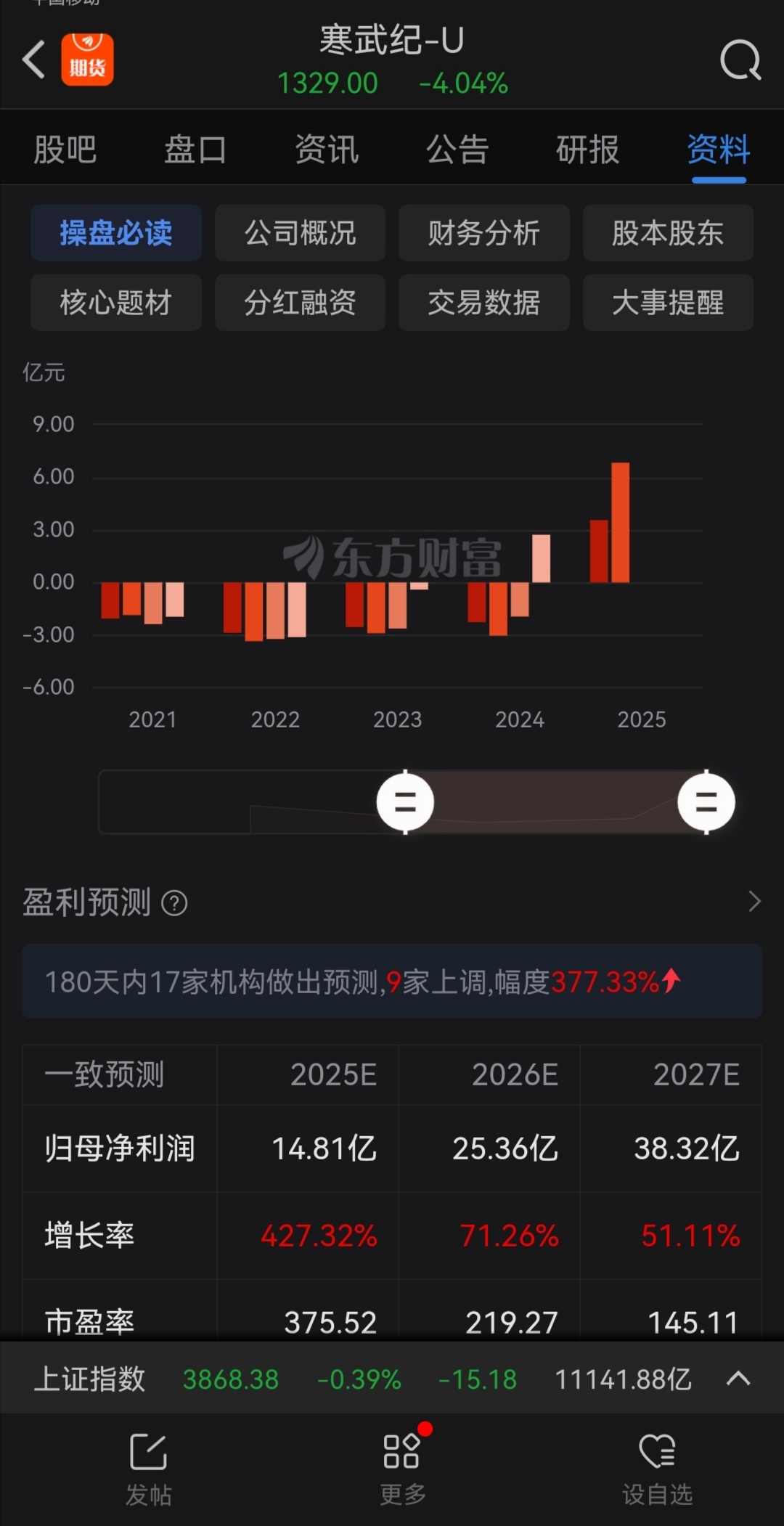
Task: Select the 大事提醒 chip
Action: (668, 303)
